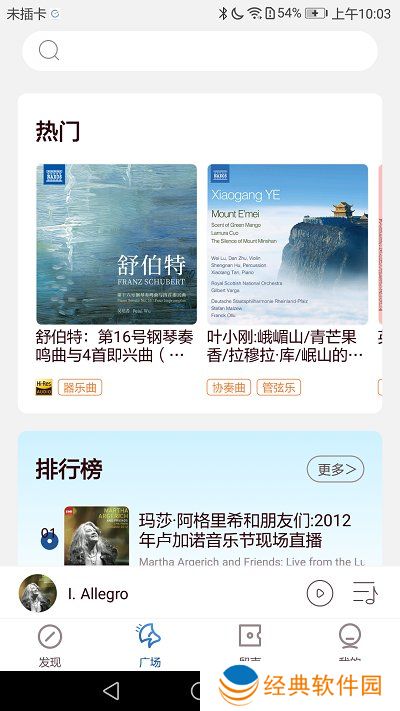Open the Xiaogang Ye Mount E'mei album

click(x=288, y=244)
